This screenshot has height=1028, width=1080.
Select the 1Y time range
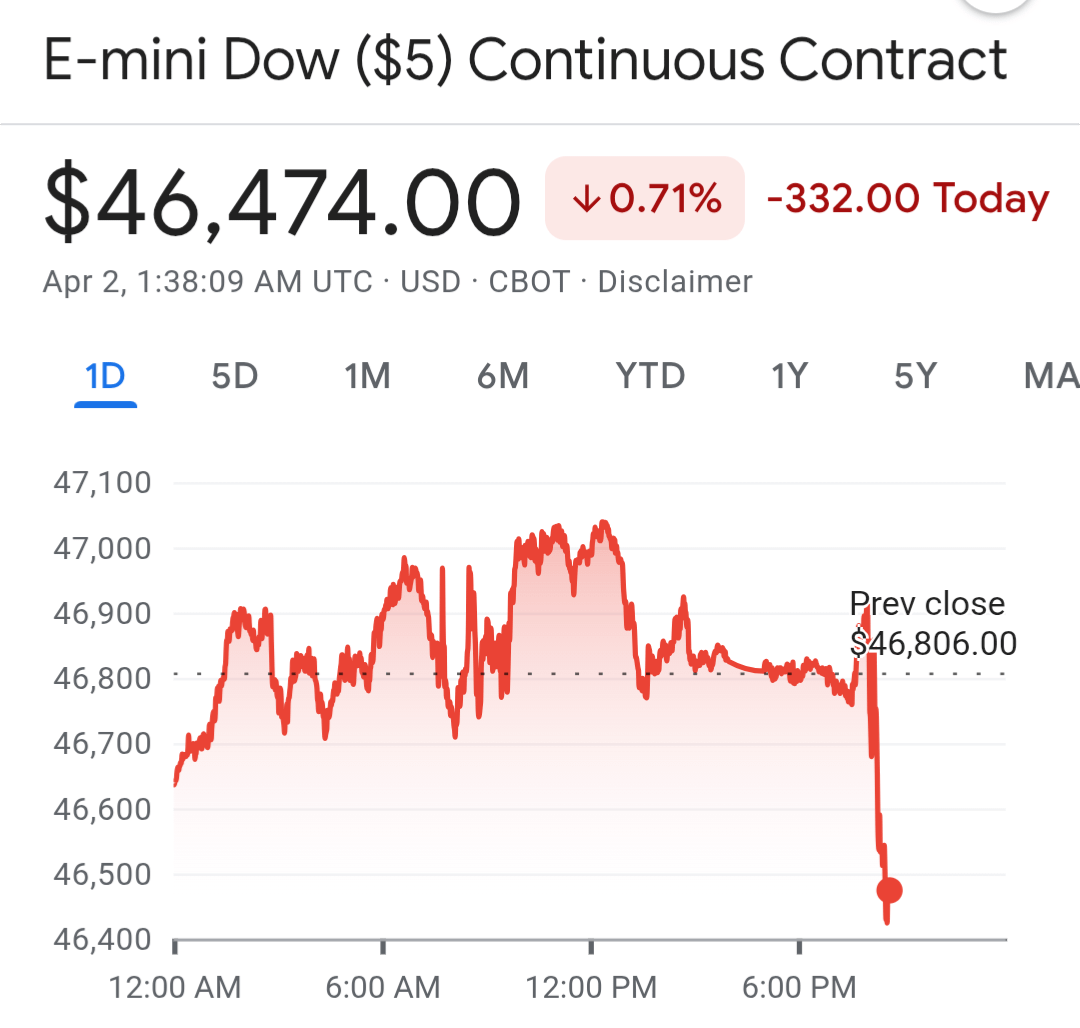[x=789, y=377]
